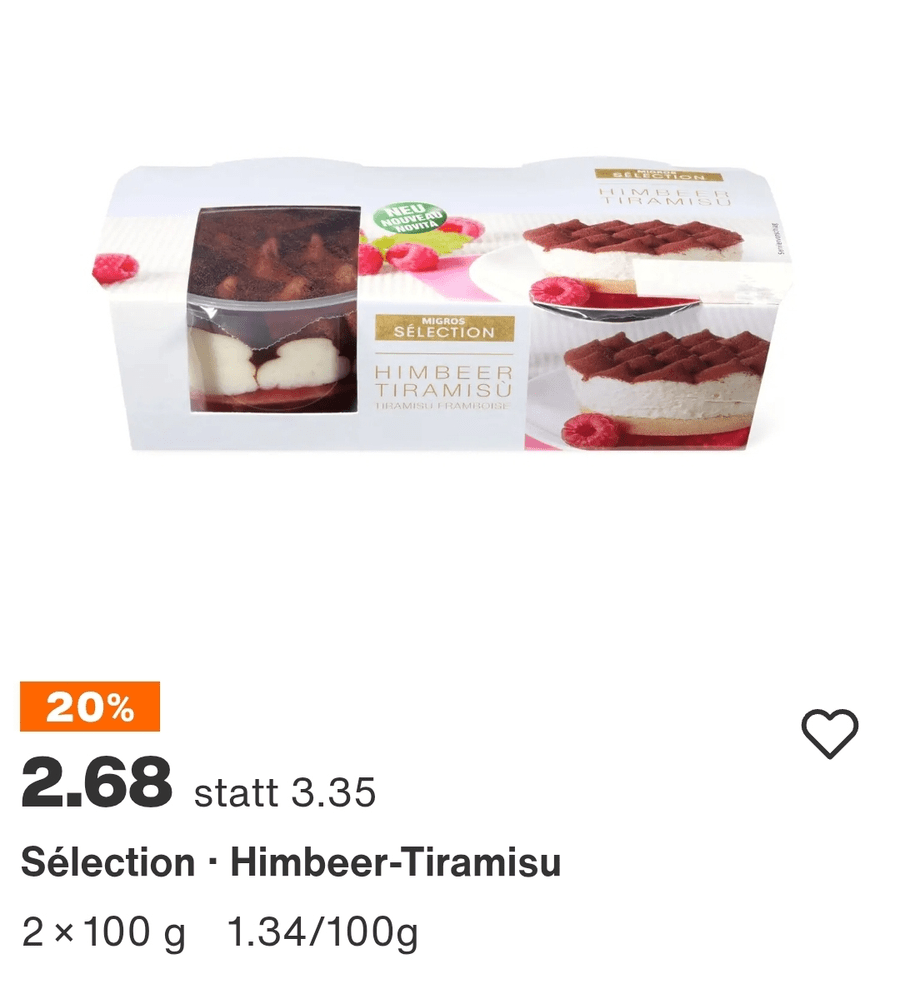Add Himbeer-Tiramisu to favorites with the heart
This screenshot has width=900, height=999.
pos(830,733)
